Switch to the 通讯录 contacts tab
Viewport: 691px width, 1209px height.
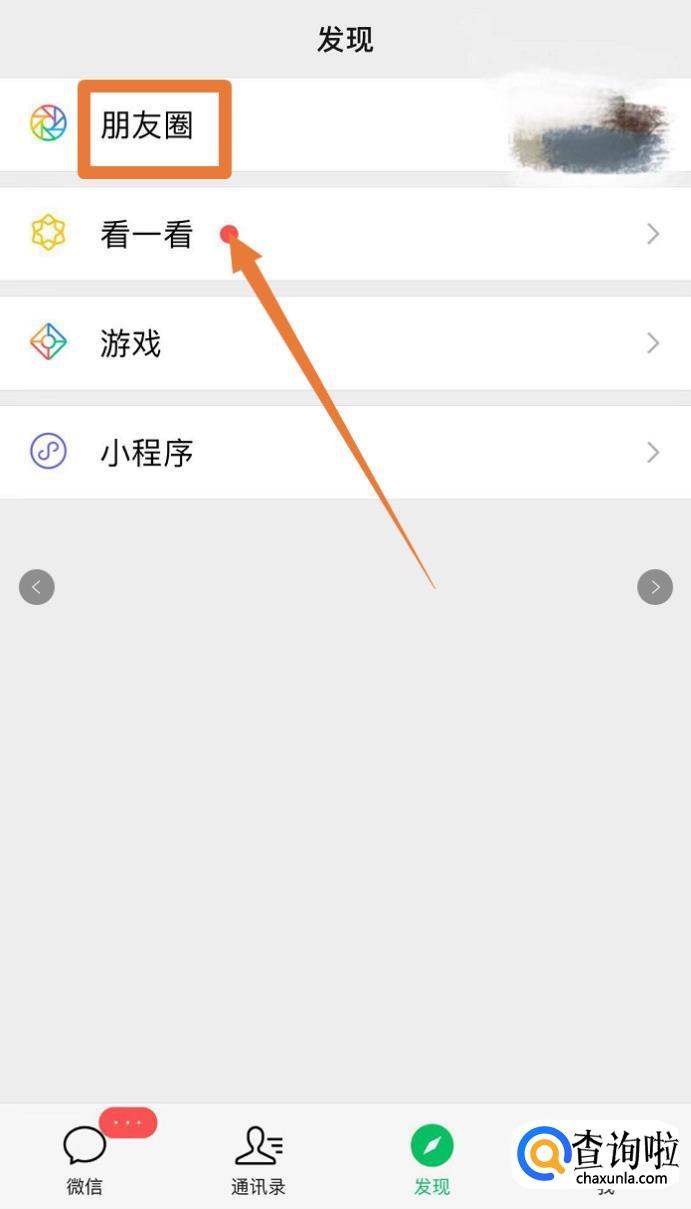point(258,1160)
